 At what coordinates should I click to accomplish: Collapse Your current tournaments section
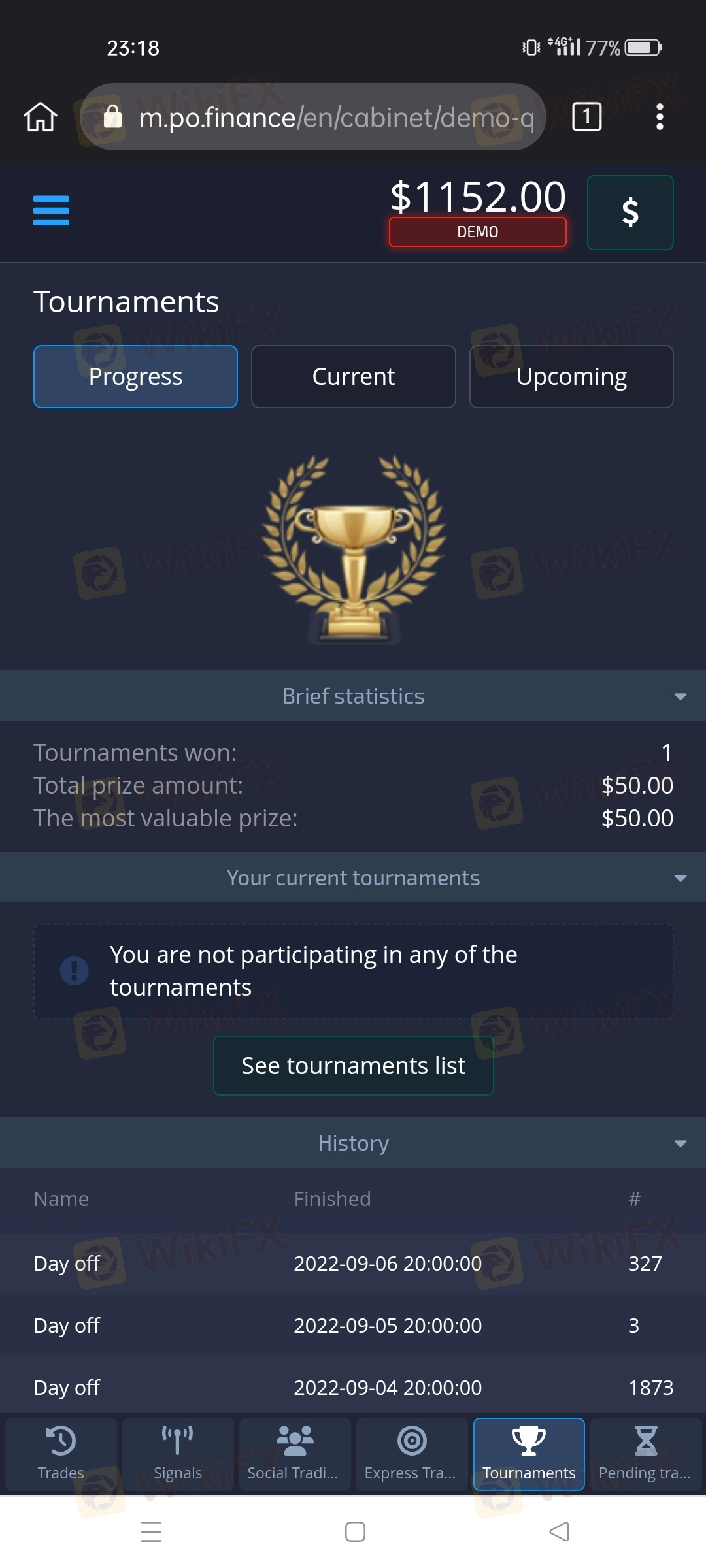tap(680, 878)
